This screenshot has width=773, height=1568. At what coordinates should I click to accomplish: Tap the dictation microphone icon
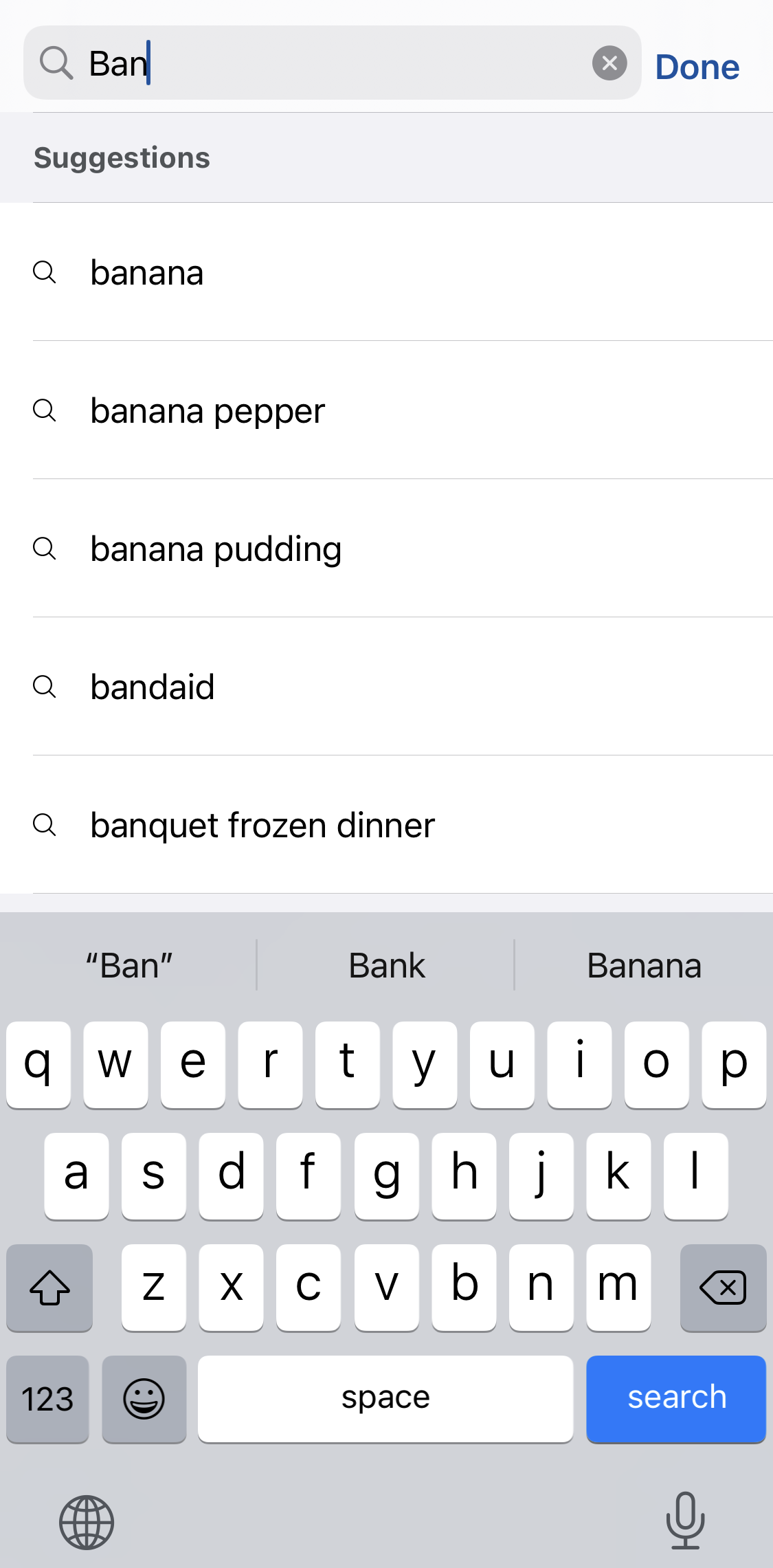[686, 1521]
